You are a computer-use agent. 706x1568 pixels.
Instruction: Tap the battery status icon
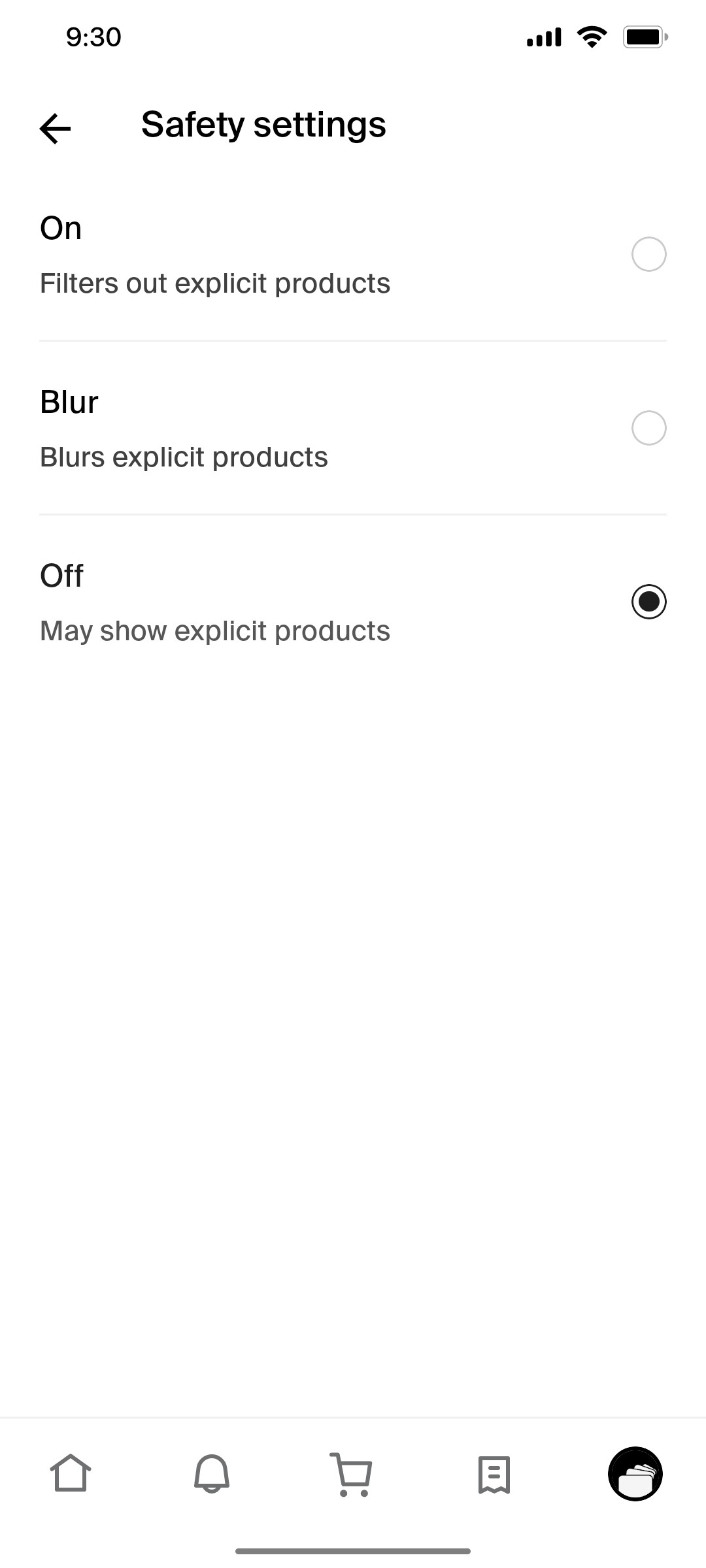pyautogui.click(x=644, y=37)
